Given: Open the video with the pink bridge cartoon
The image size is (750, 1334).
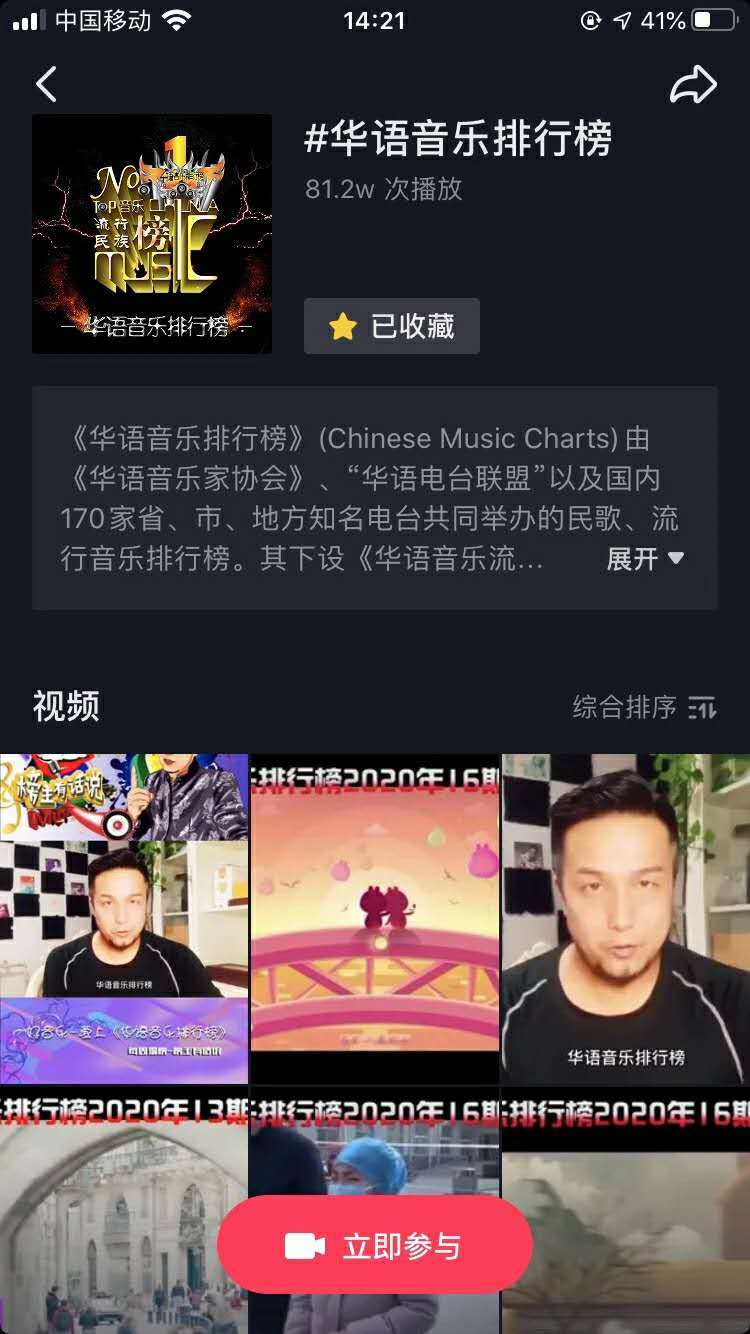Looking at the screenshot, I should (x=374, y=918).
